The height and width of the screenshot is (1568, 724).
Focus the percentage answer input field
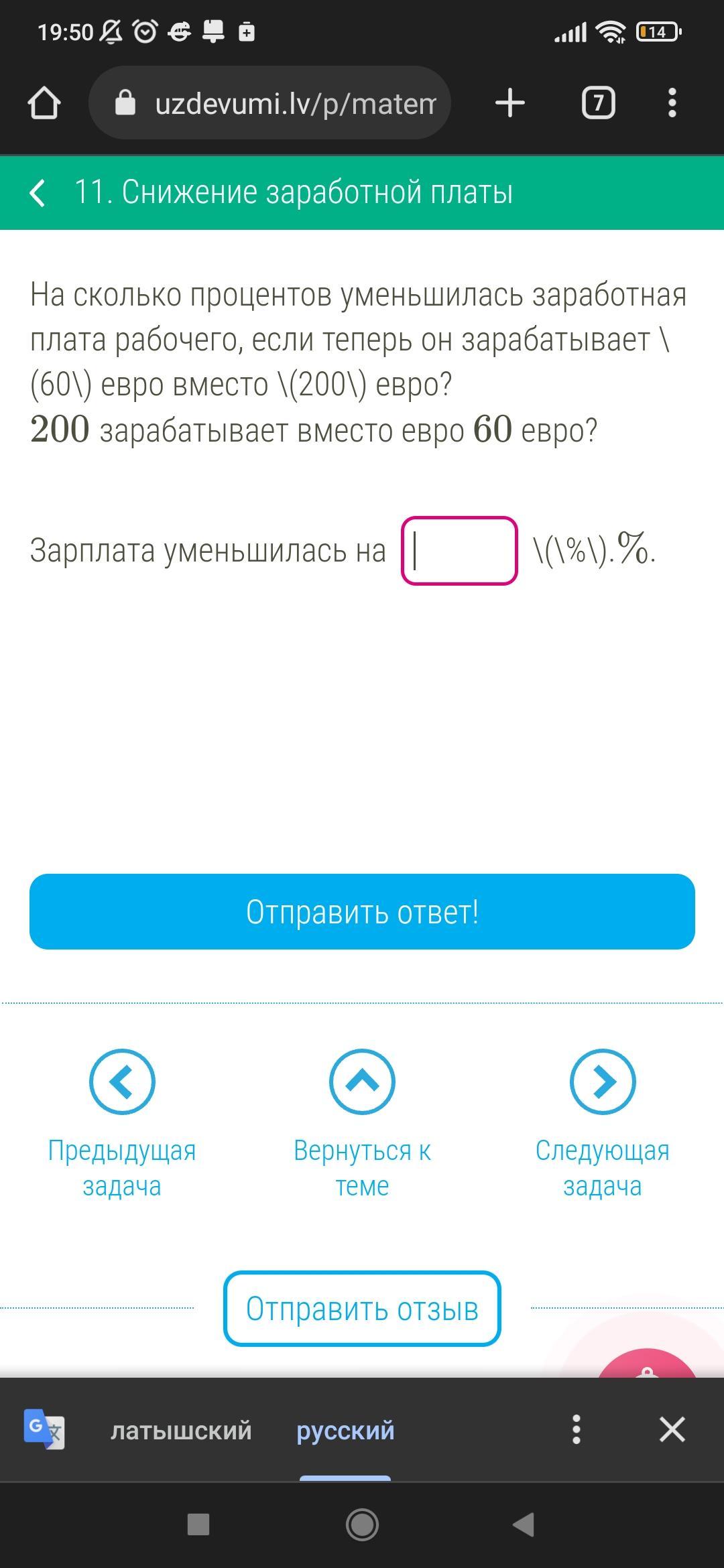[459, 551]
